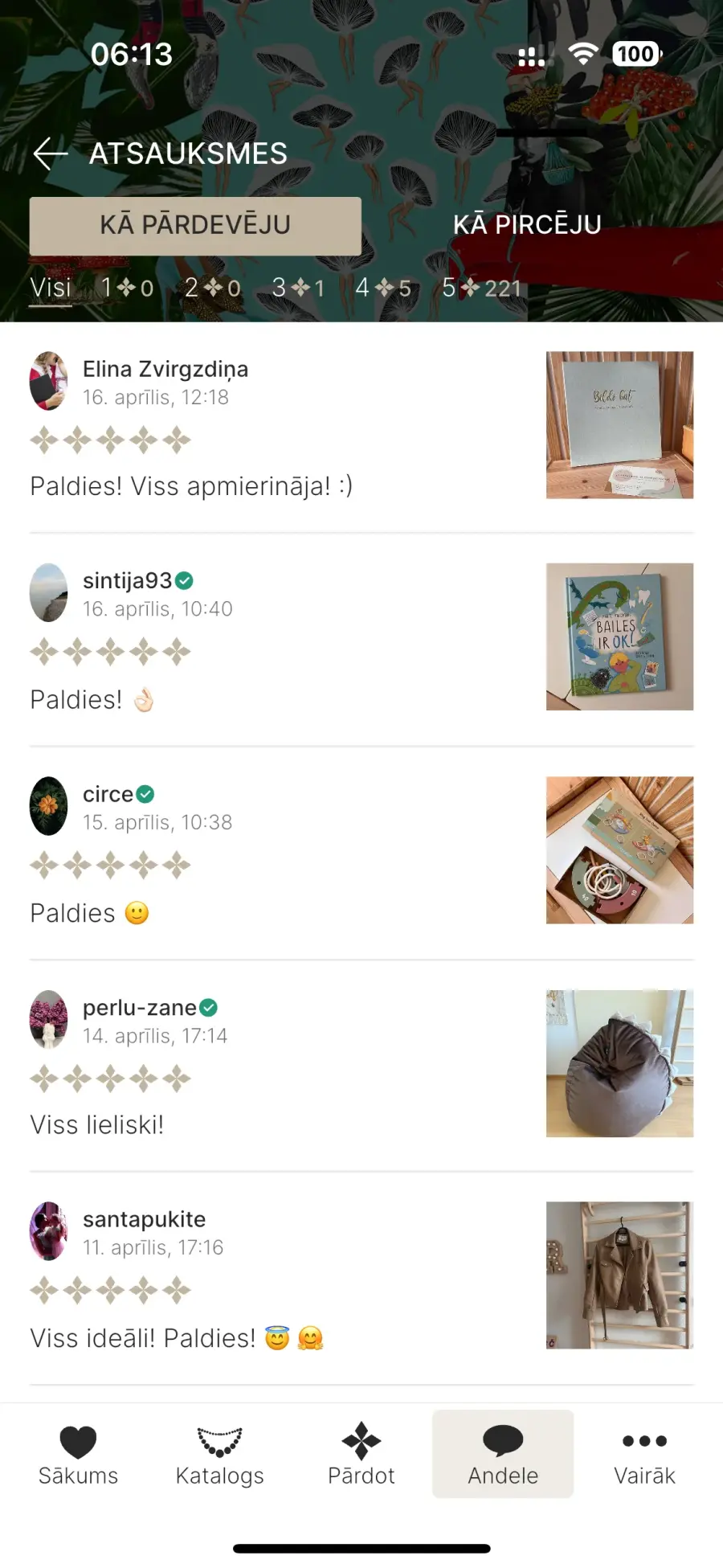Switch to the KĀ PIRCĒJU tab
Image resolution: width=723 pixels, height=1568 pixels.
pos(527,225)
